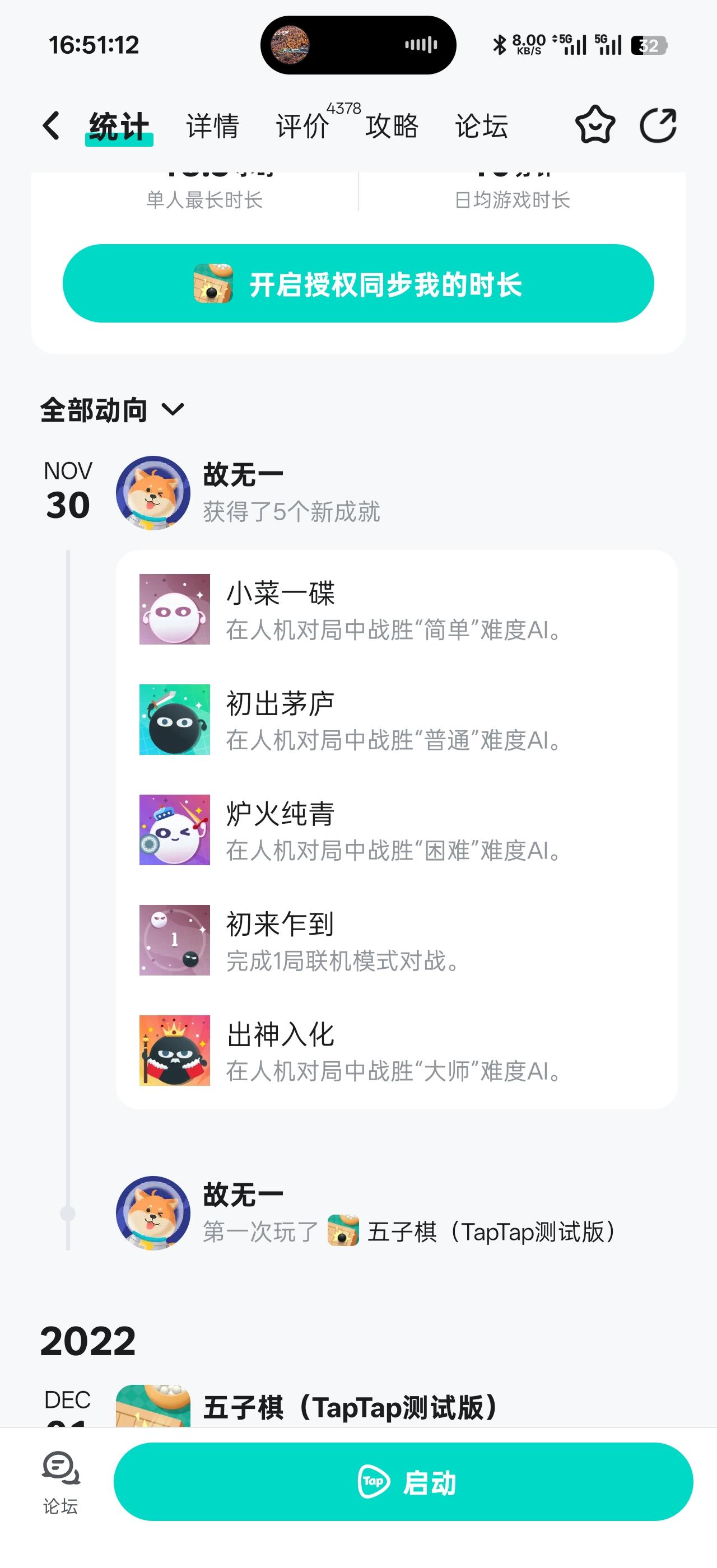This screenshot has height=1568, width=717.
Task: View the 初出茅庐 achievement
Action: pyautogui.click(x=395, y=720)
